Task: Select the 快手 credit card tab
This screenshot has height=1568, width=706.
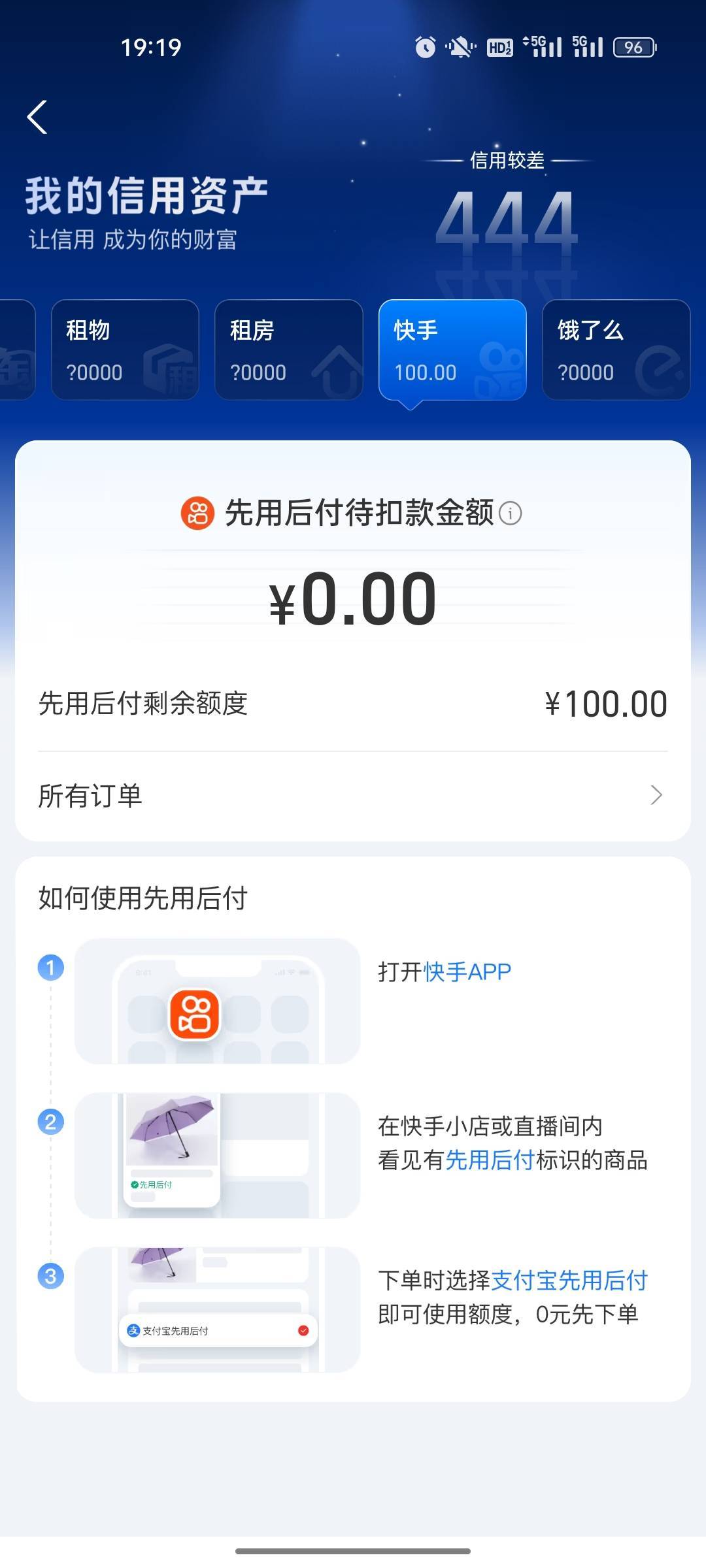Action: point(452,350)
